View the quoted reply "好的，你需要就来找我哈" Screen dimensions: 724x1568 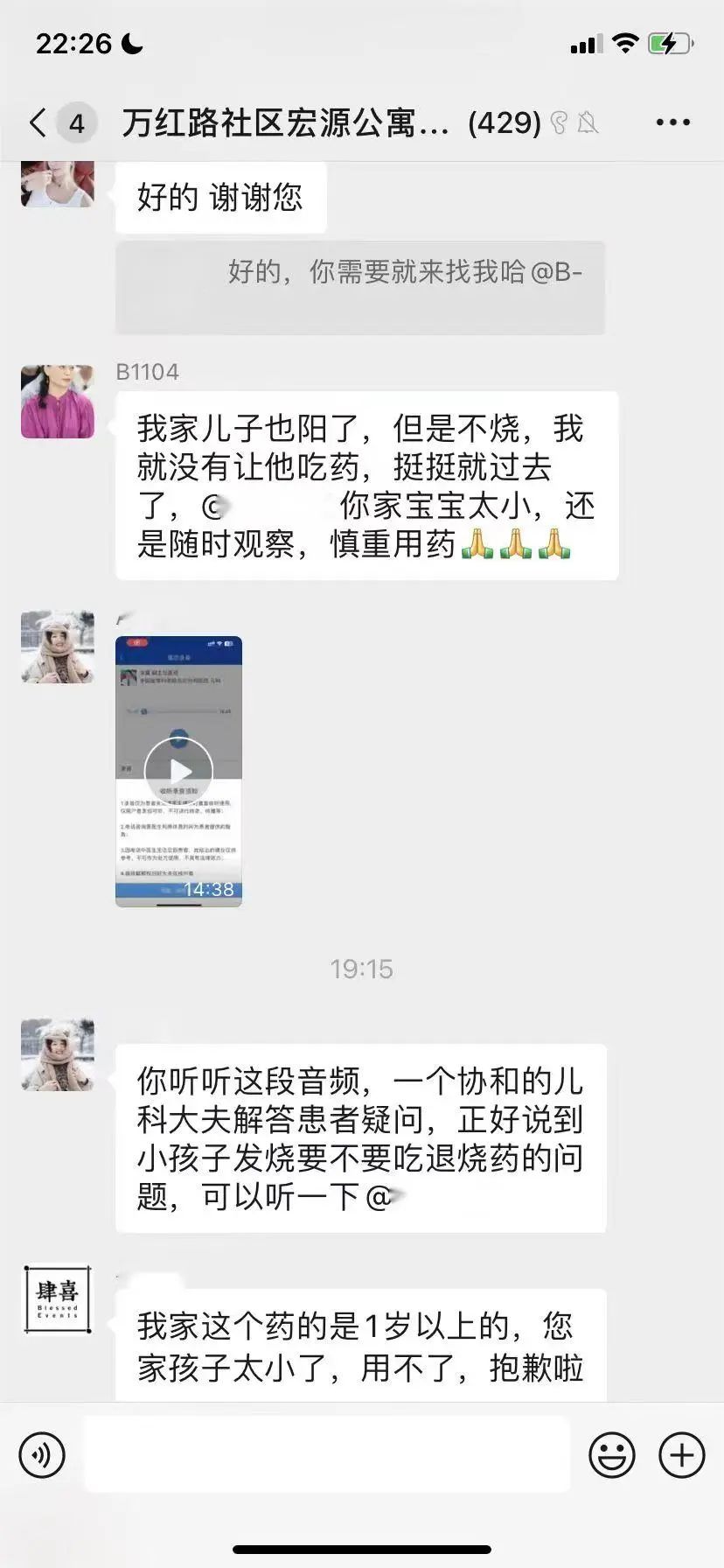coord(359,288)
